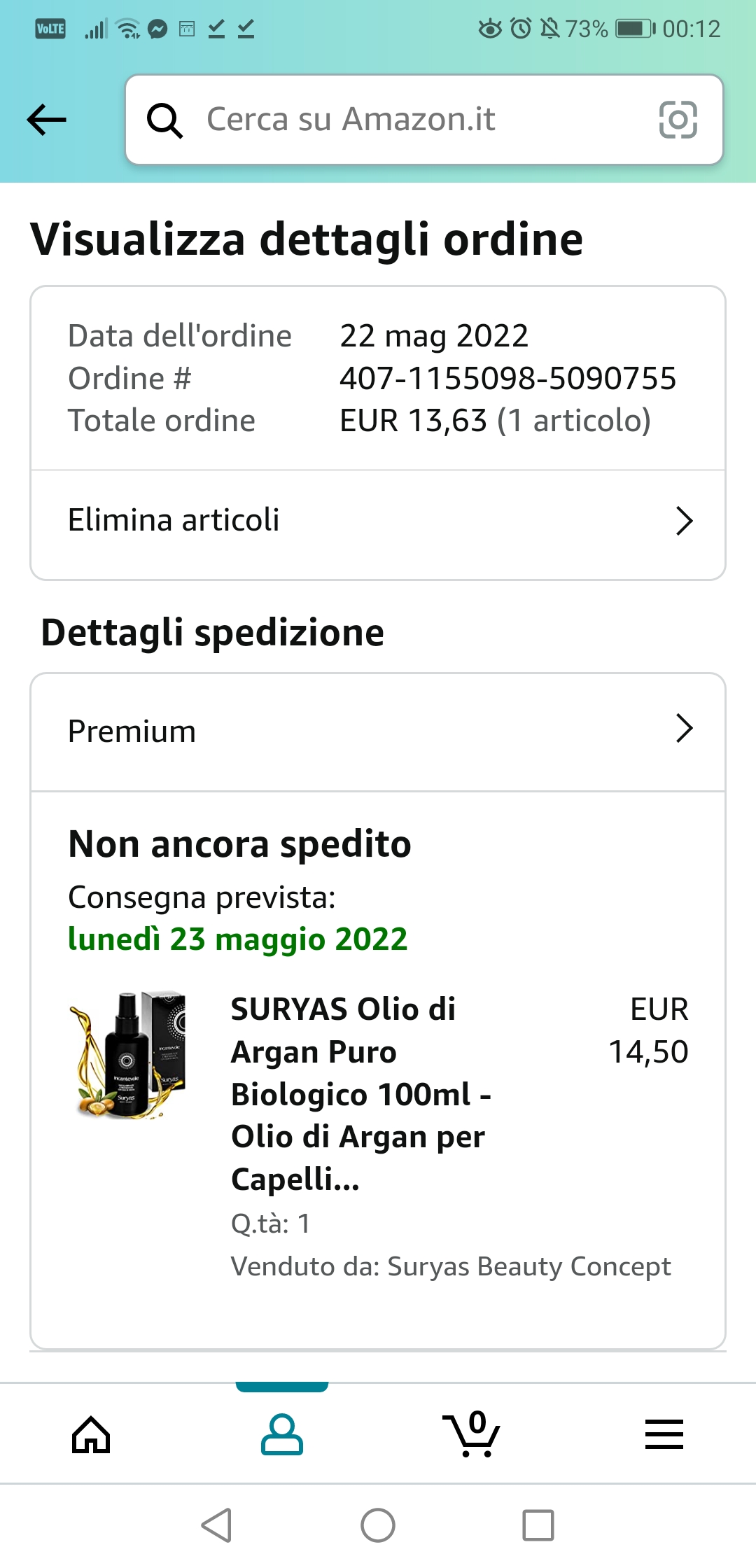
Task: Open the Premium shipping row
Action: 378,731
